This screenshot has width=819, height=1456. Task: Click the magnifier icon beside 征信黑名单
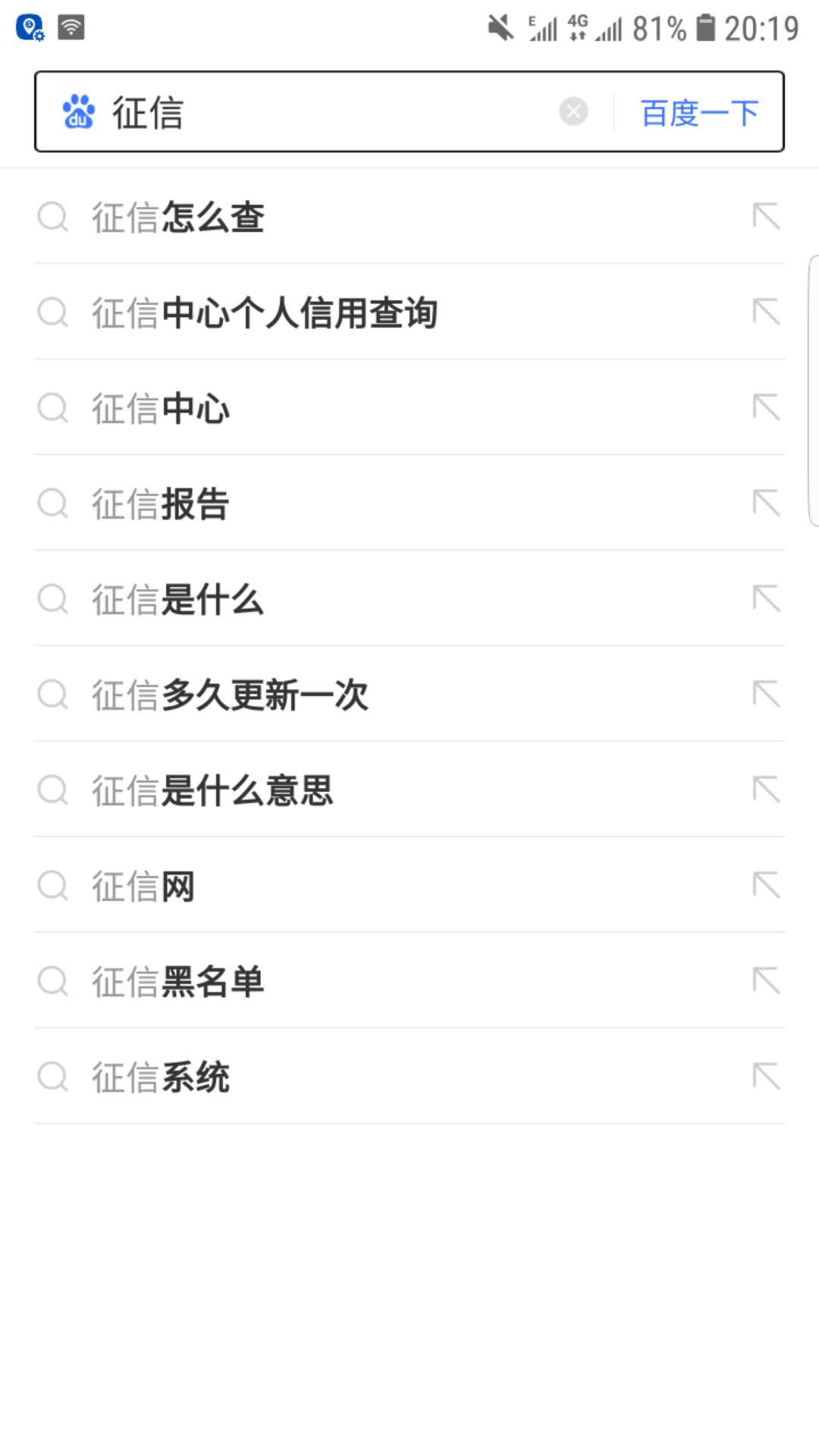pyautogui.click(x=52, y=982)
